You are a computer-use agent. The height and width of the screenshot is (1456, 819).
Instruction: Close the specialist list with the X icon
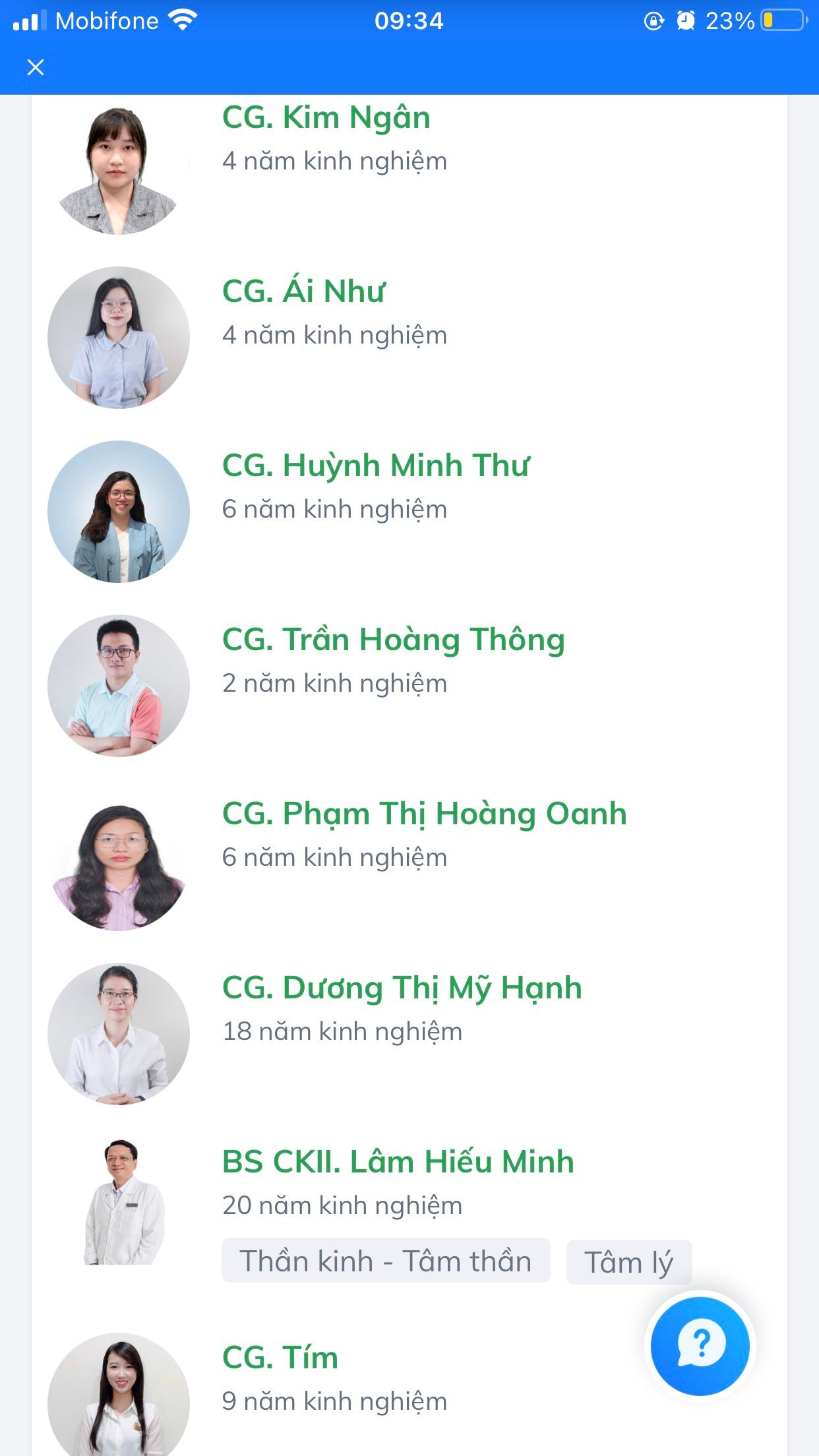point(36,66)
